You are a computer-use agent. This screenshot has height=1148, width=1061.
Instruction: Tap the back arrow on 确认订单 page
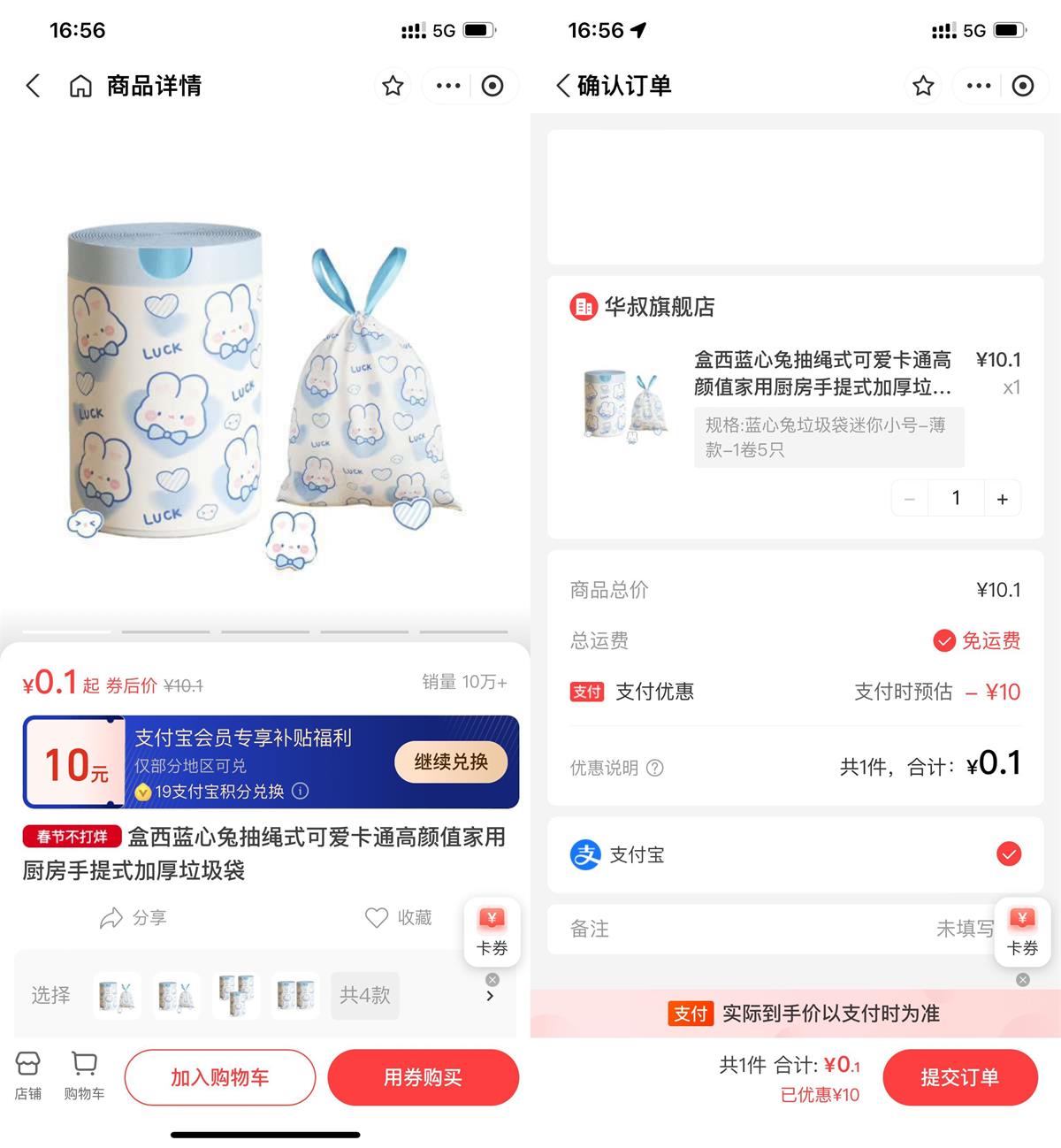coord(562,86)
